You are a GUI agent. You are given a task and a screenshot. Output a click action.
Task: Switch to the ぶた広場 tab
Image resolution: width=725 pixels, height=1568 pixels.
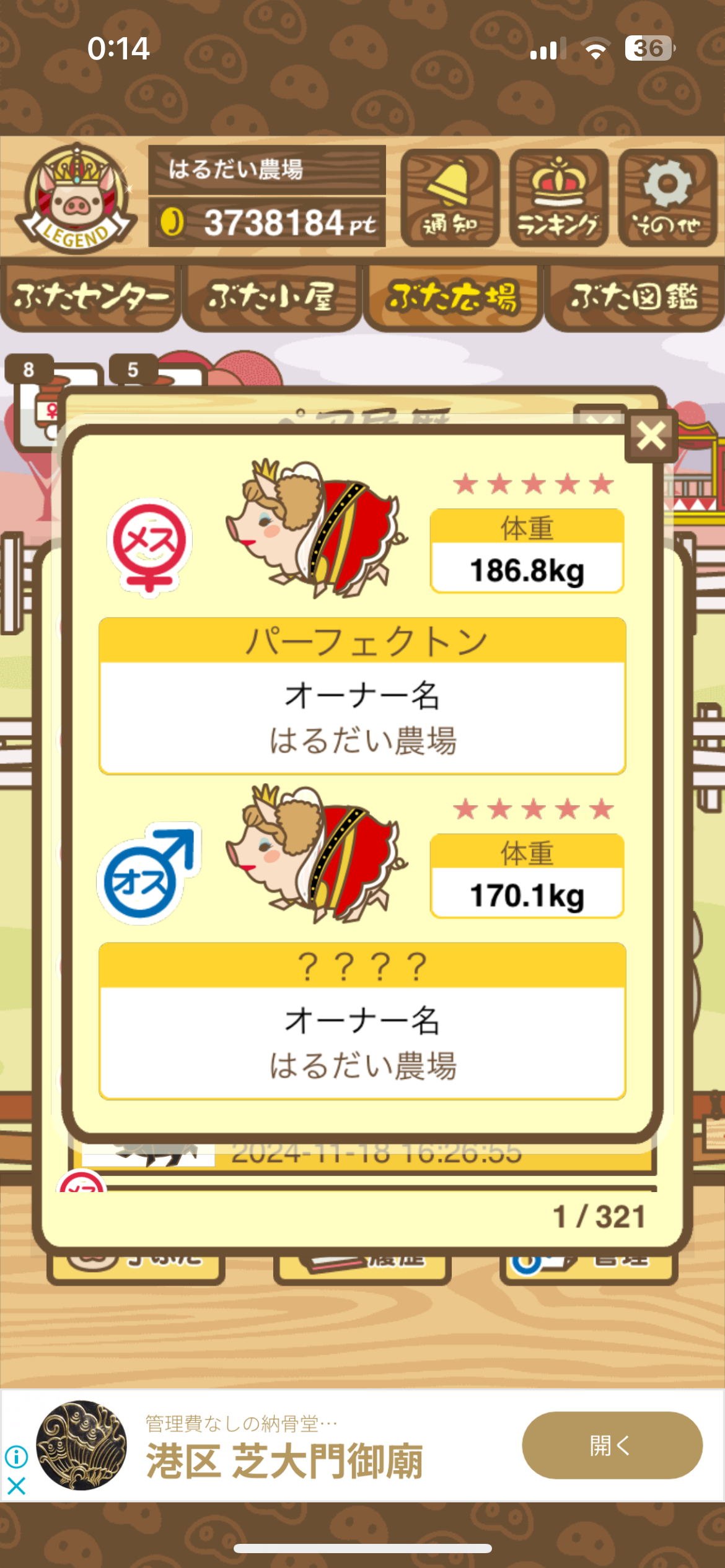453,298
